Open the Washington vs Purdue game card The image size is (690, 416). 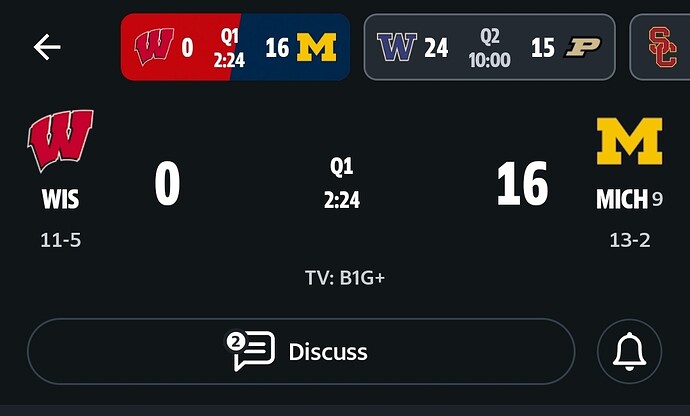[x=489, y=47]
